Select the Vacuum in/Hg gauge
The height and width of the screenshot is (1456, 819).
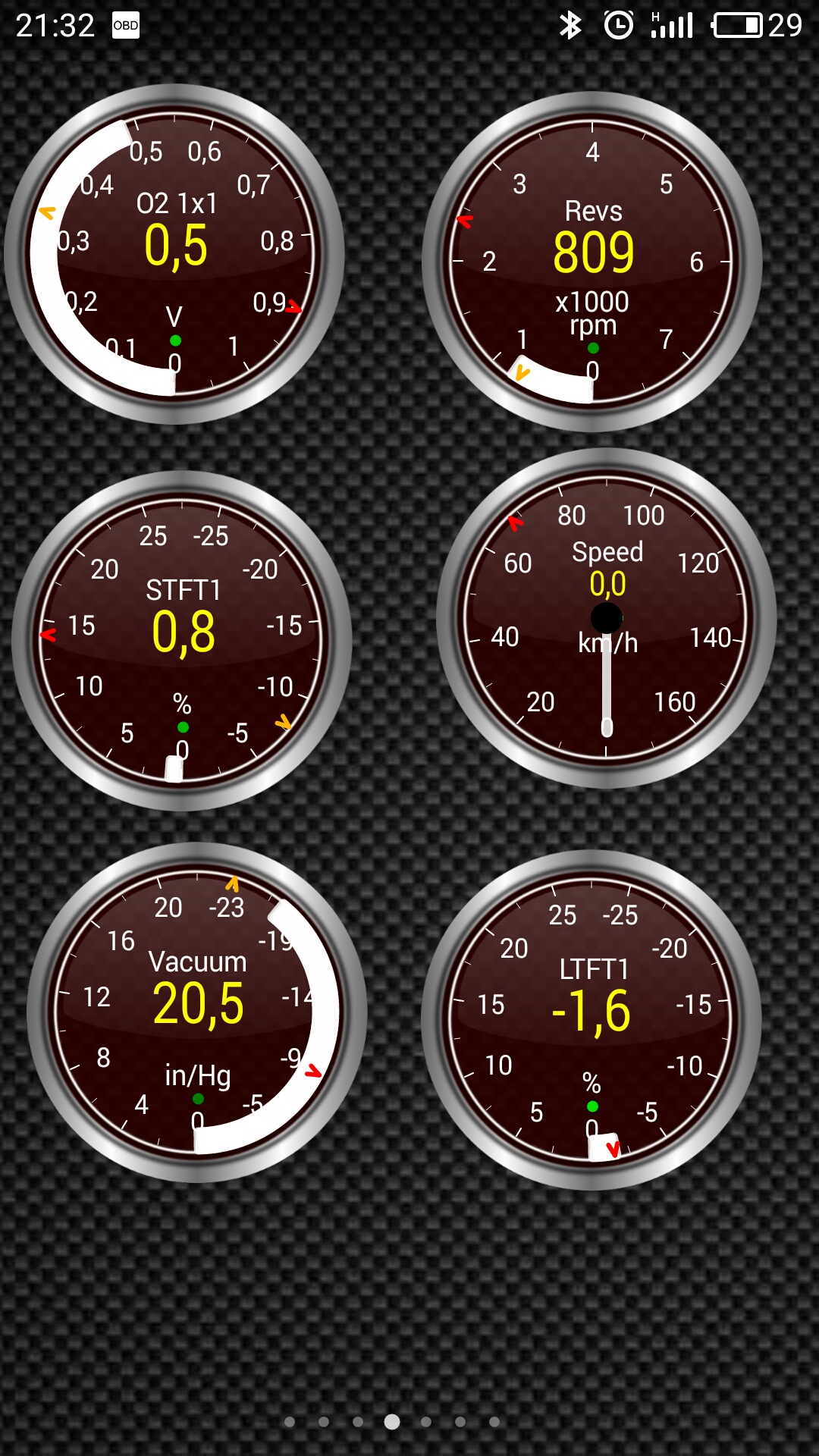coord(197,1012)
